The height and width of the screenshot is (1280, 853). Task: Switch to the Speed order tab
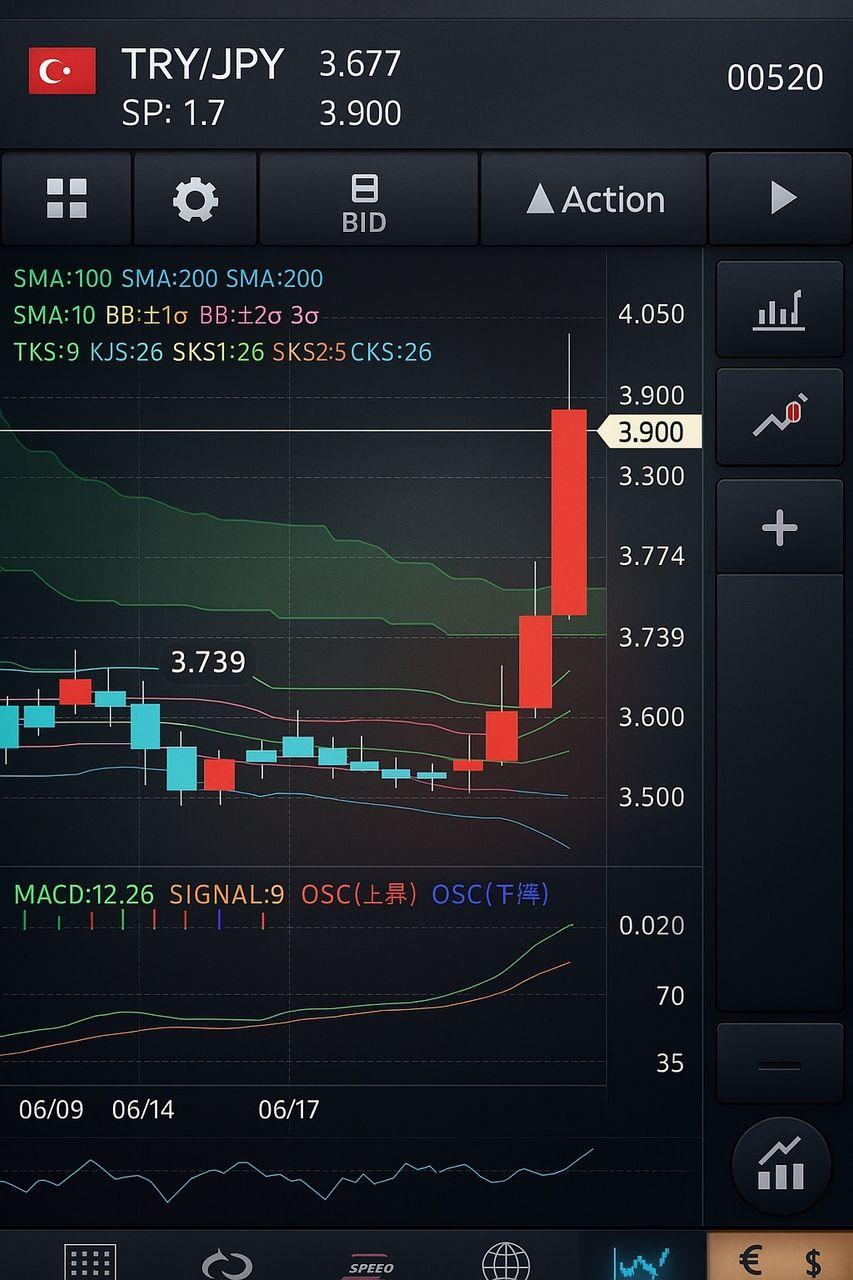(371, 1262)
